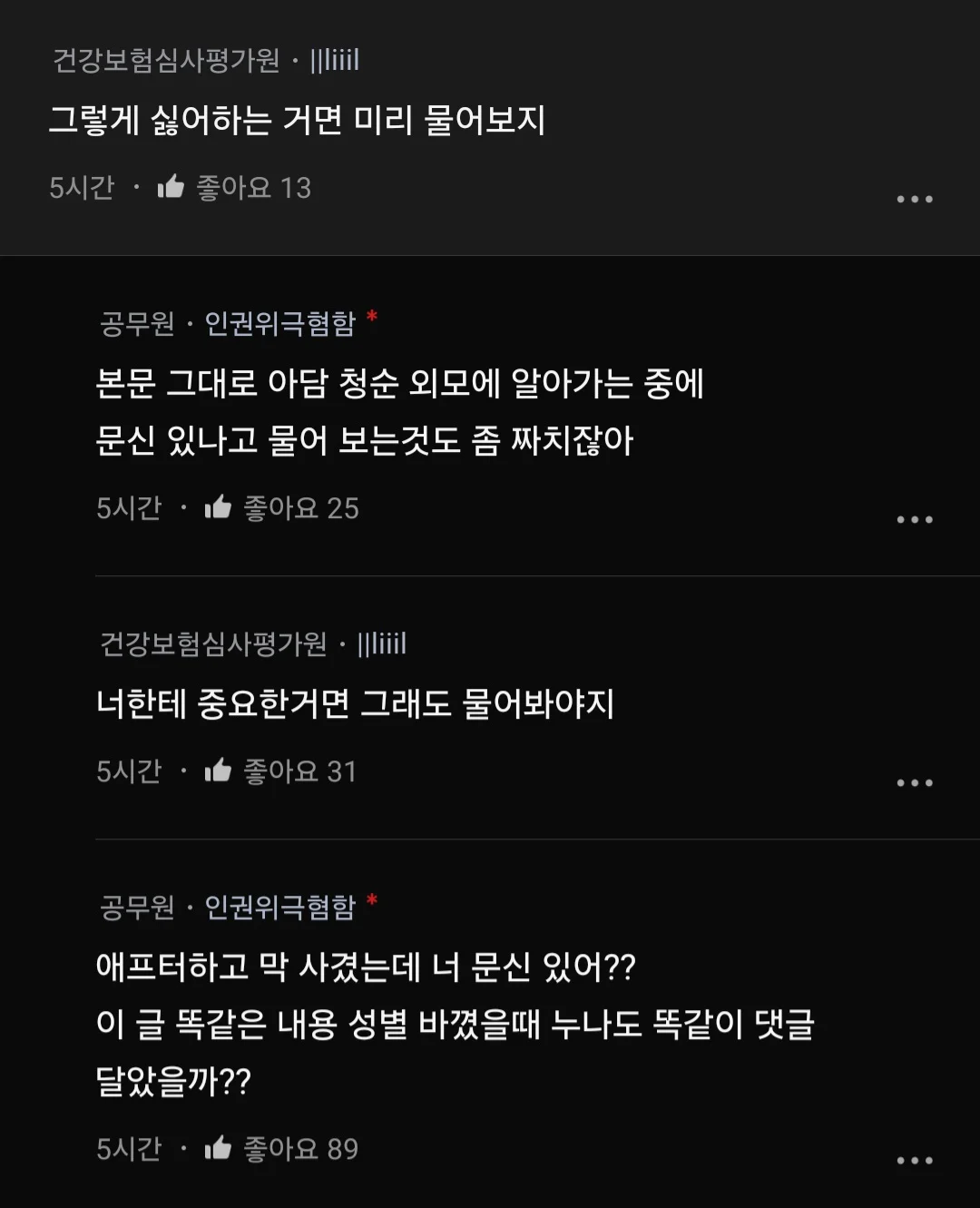Open more options on the 31-likes reply

tap(914, 783)
